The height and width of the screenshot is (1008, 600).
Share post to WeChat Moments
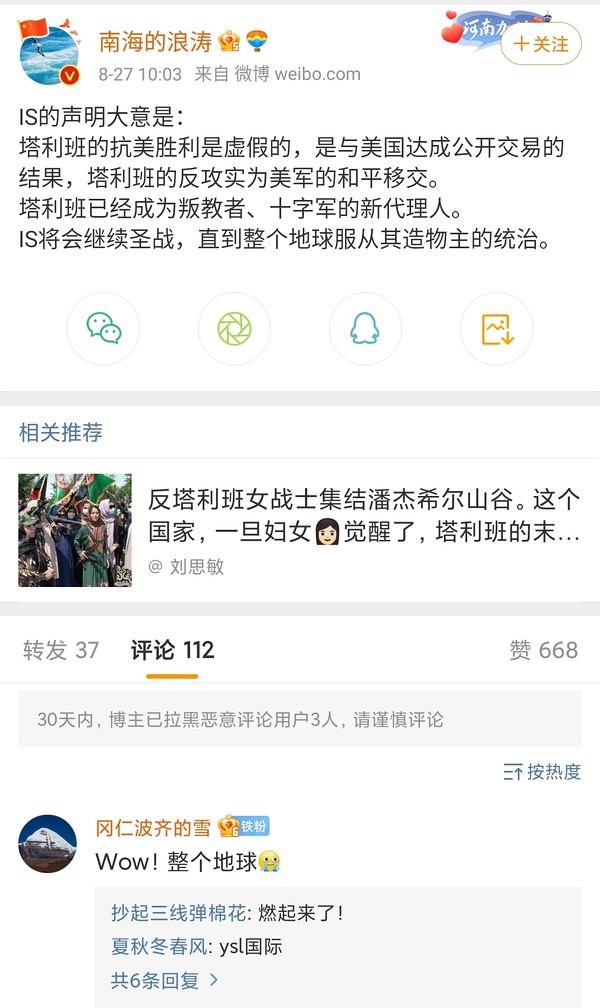[x=234, y=329]
